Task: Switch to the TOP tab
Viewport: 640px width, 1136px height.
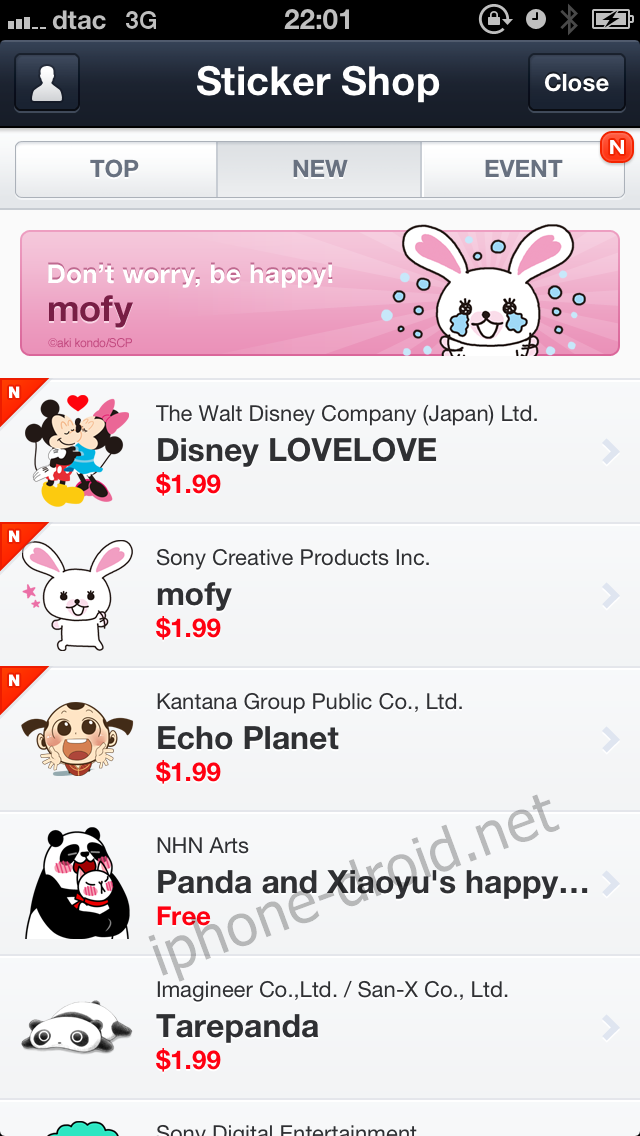Action: pyautogui.click(x=115, y=169)
